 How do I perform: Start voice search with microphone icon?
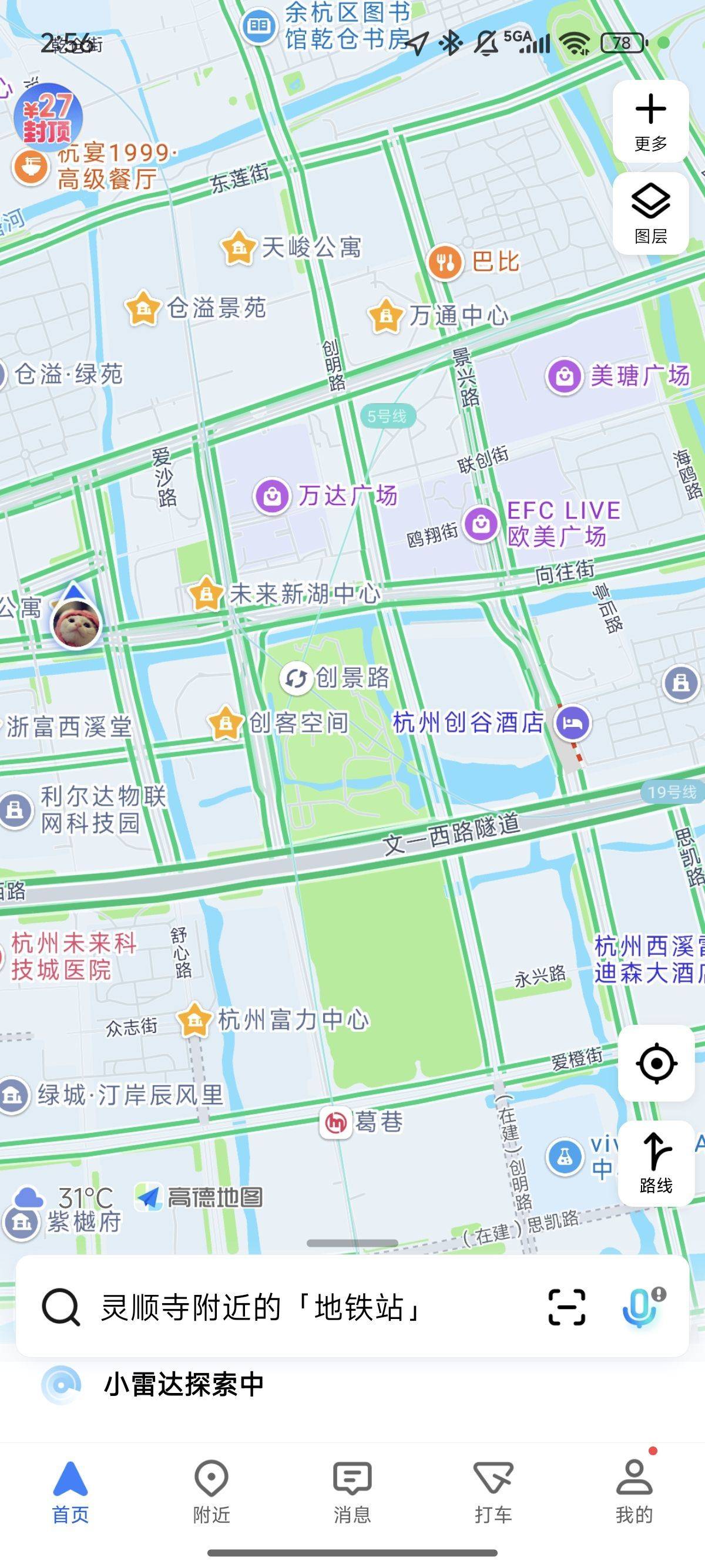642,1307
